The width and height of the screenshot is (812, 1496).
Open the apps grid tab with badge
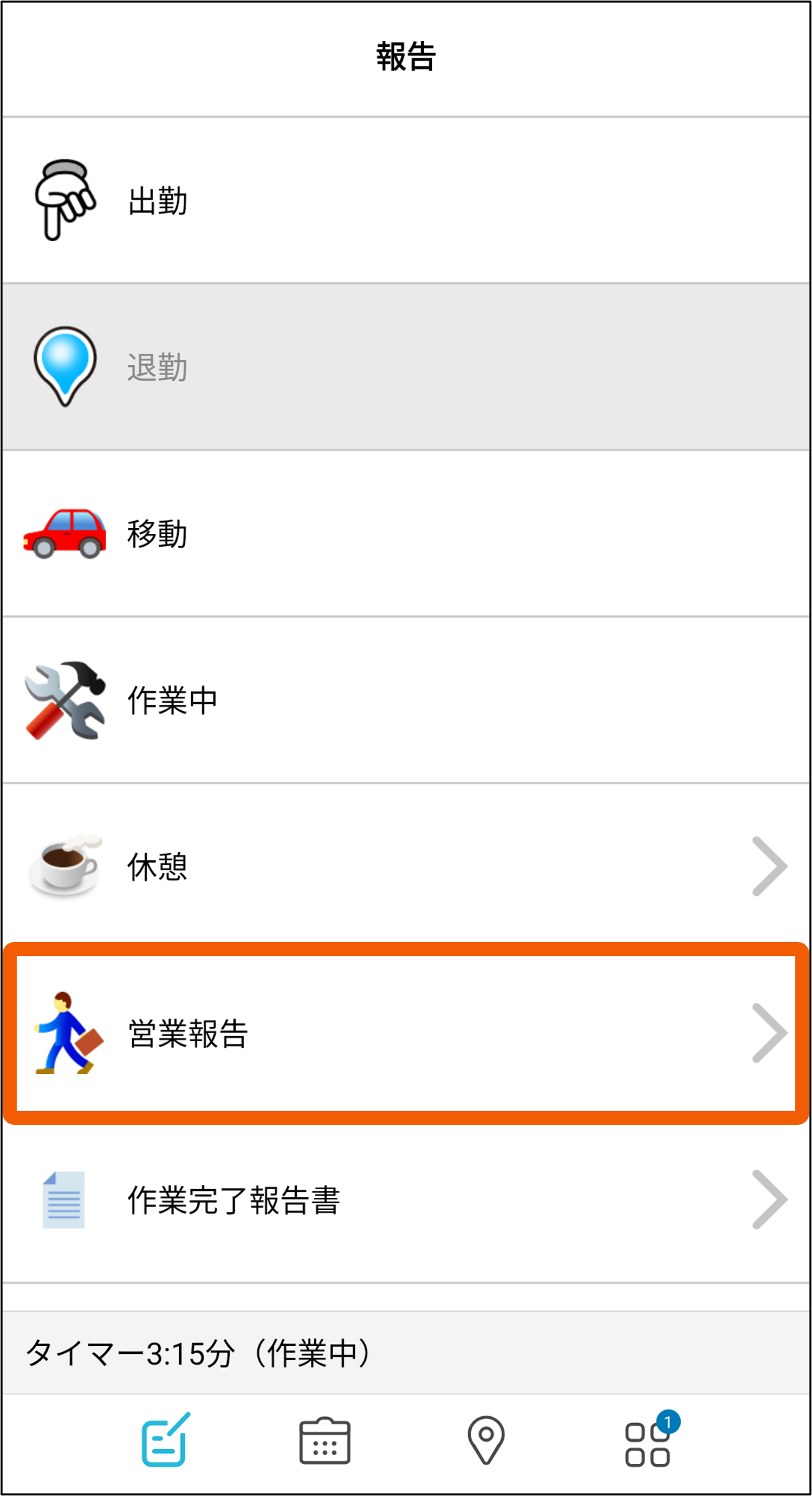pos(647,1444)
